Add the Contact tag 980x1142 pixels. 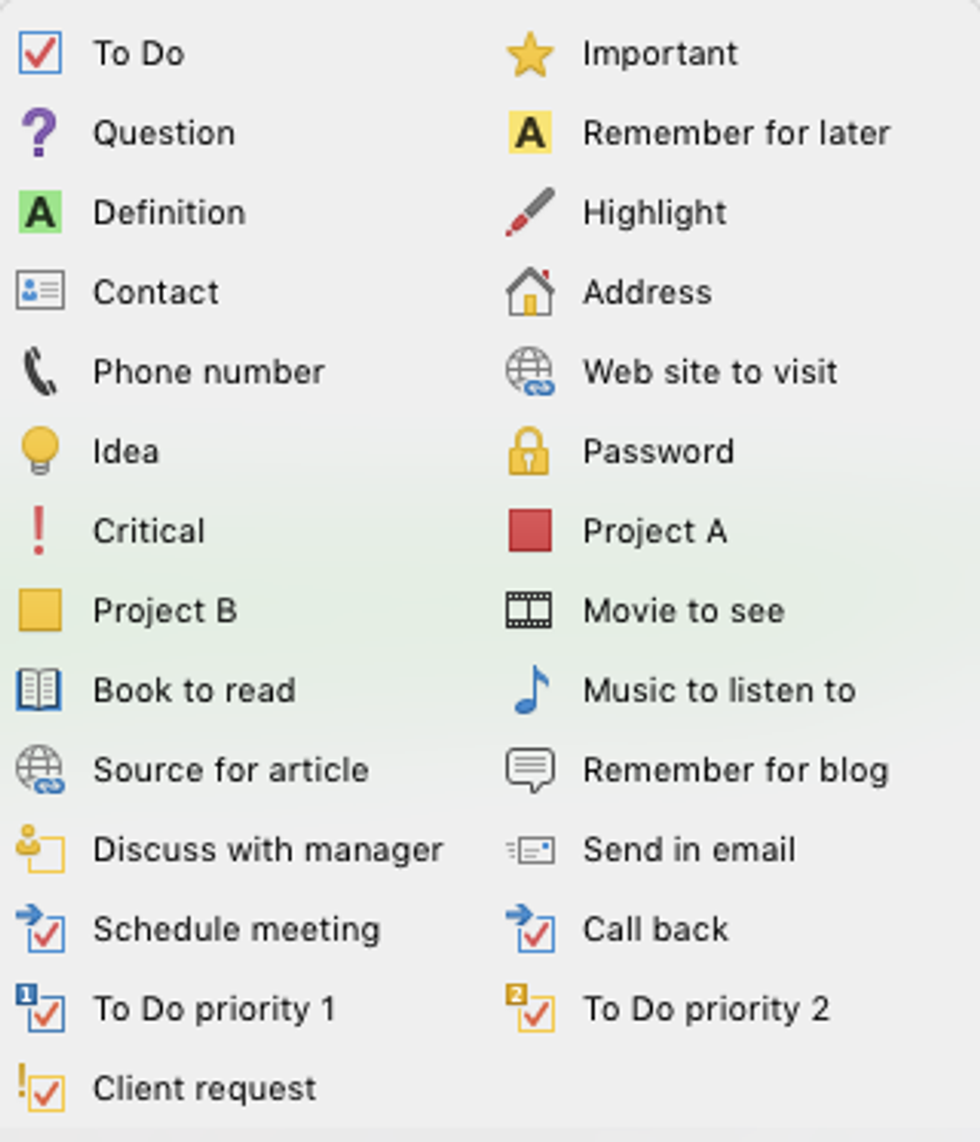(x=155, y=292)
